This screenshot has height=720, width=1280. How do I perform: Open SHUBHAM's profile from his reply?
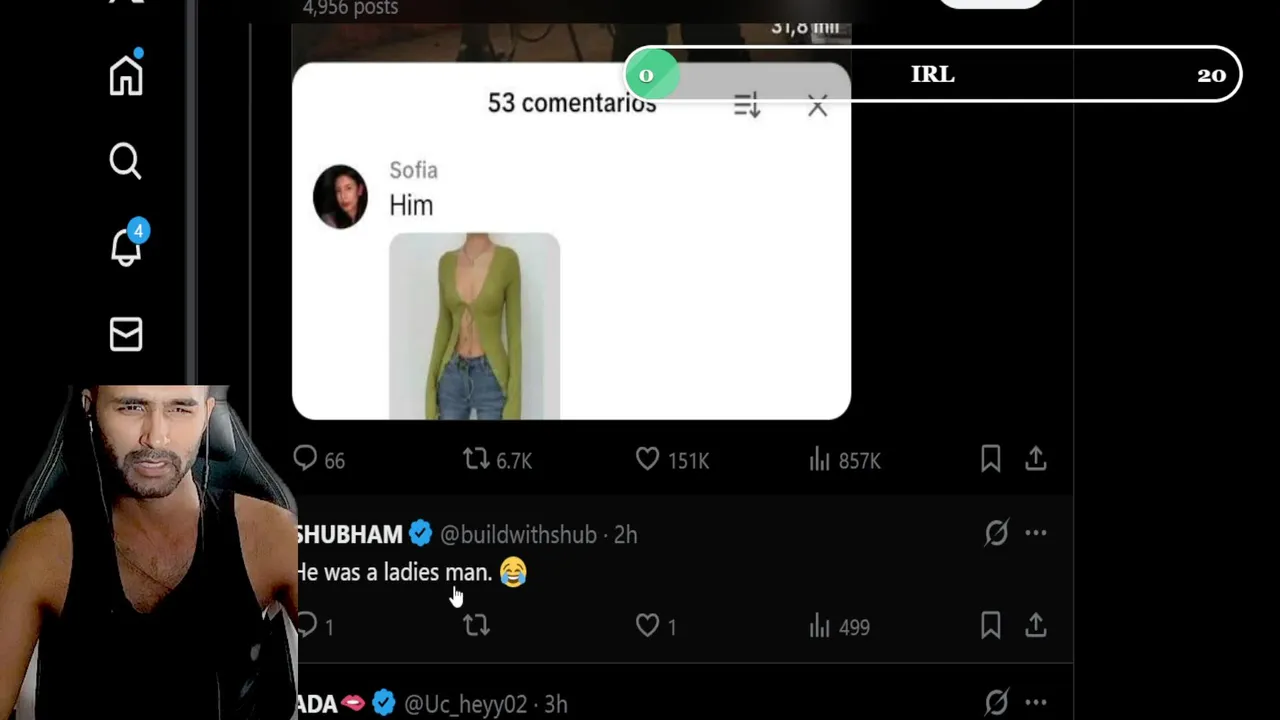350,534
